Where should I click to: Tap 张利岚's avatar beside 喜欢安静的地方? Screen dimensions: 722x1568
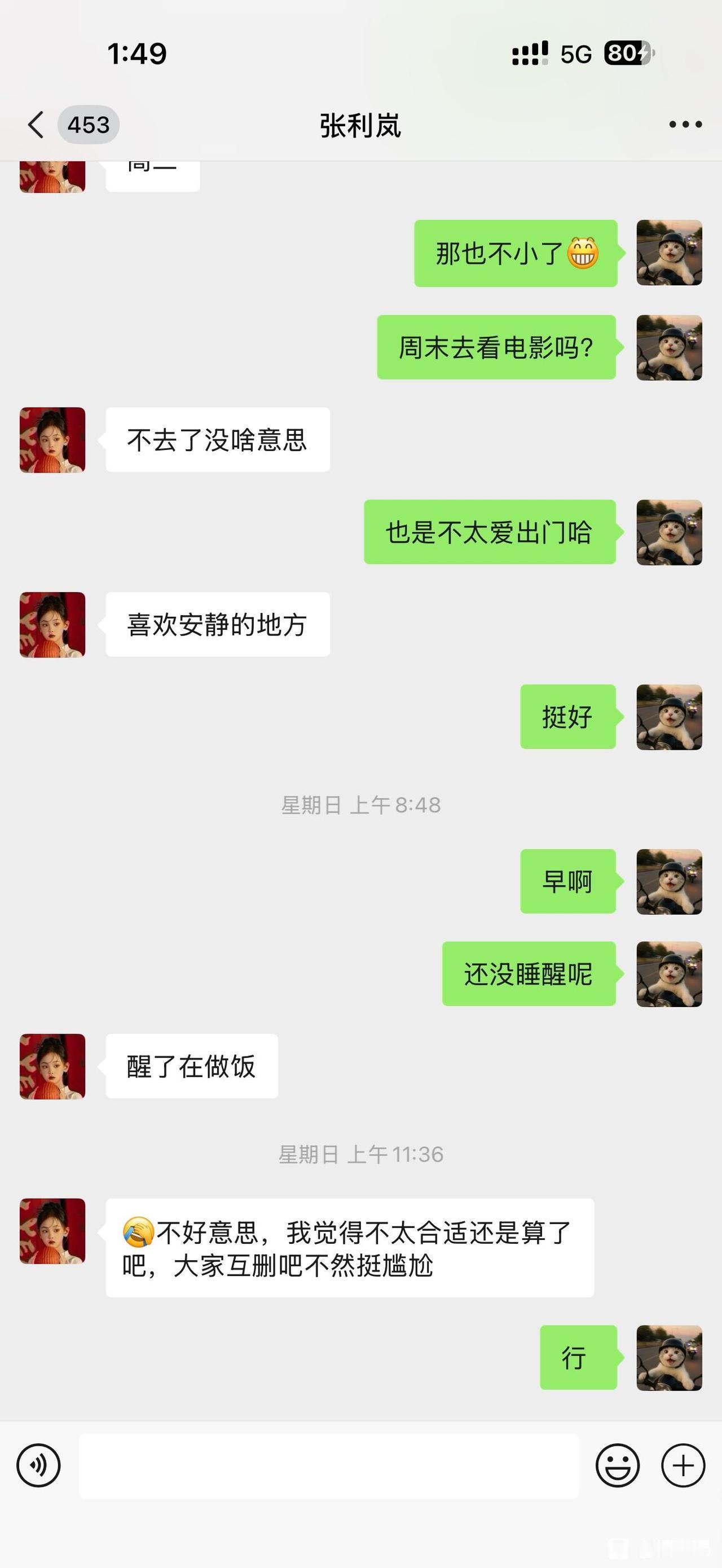click(x=52, y=624)
